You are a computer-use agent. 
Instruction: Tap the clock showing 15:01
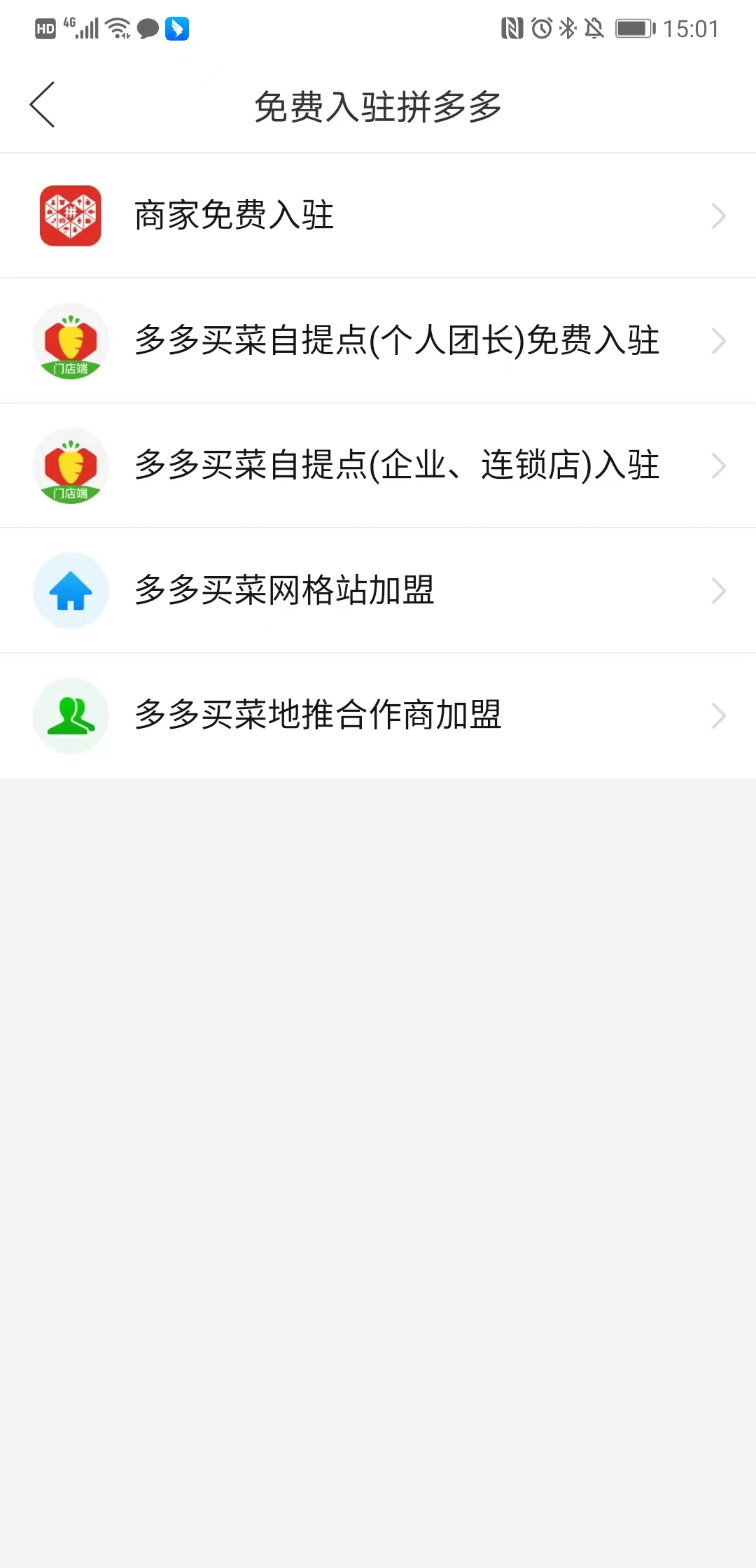[692, 28]
